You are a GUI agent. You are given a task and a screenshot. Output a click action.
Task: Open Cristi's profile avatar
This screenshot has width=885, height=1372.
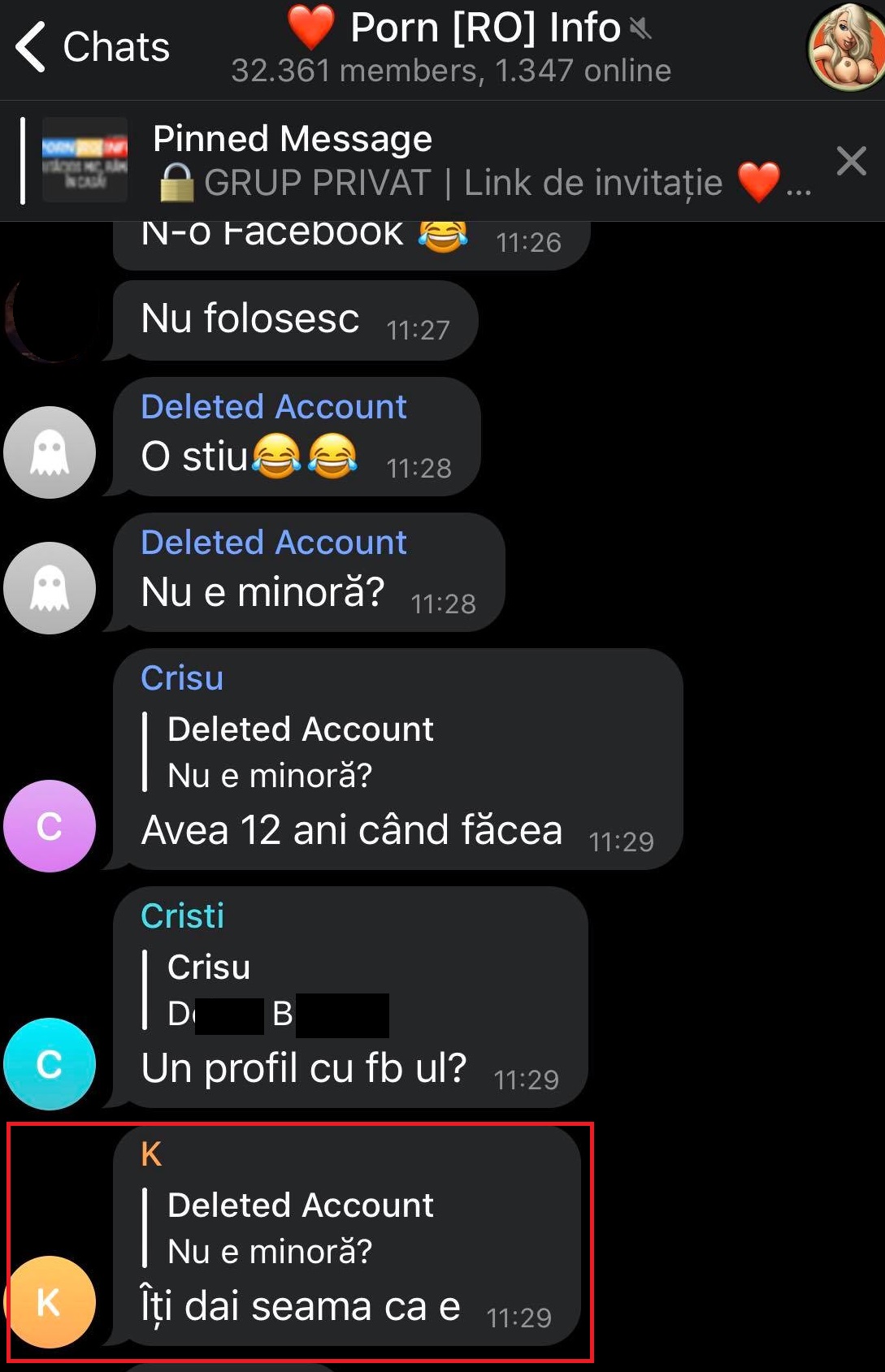click(50, 1063)
